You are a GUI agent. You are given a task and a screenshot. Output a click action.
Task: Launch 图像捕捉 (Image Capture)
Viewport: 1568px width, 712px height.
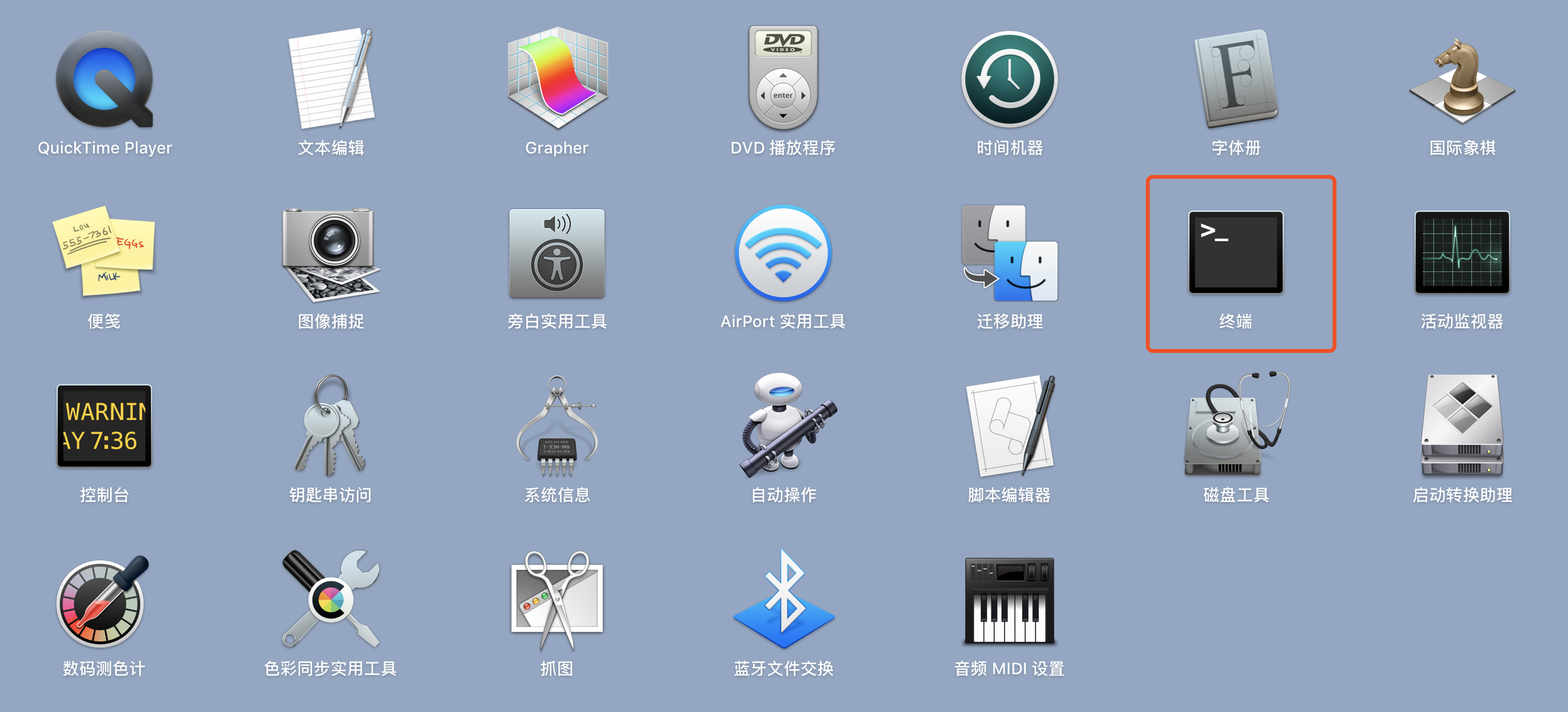[331, 253]
